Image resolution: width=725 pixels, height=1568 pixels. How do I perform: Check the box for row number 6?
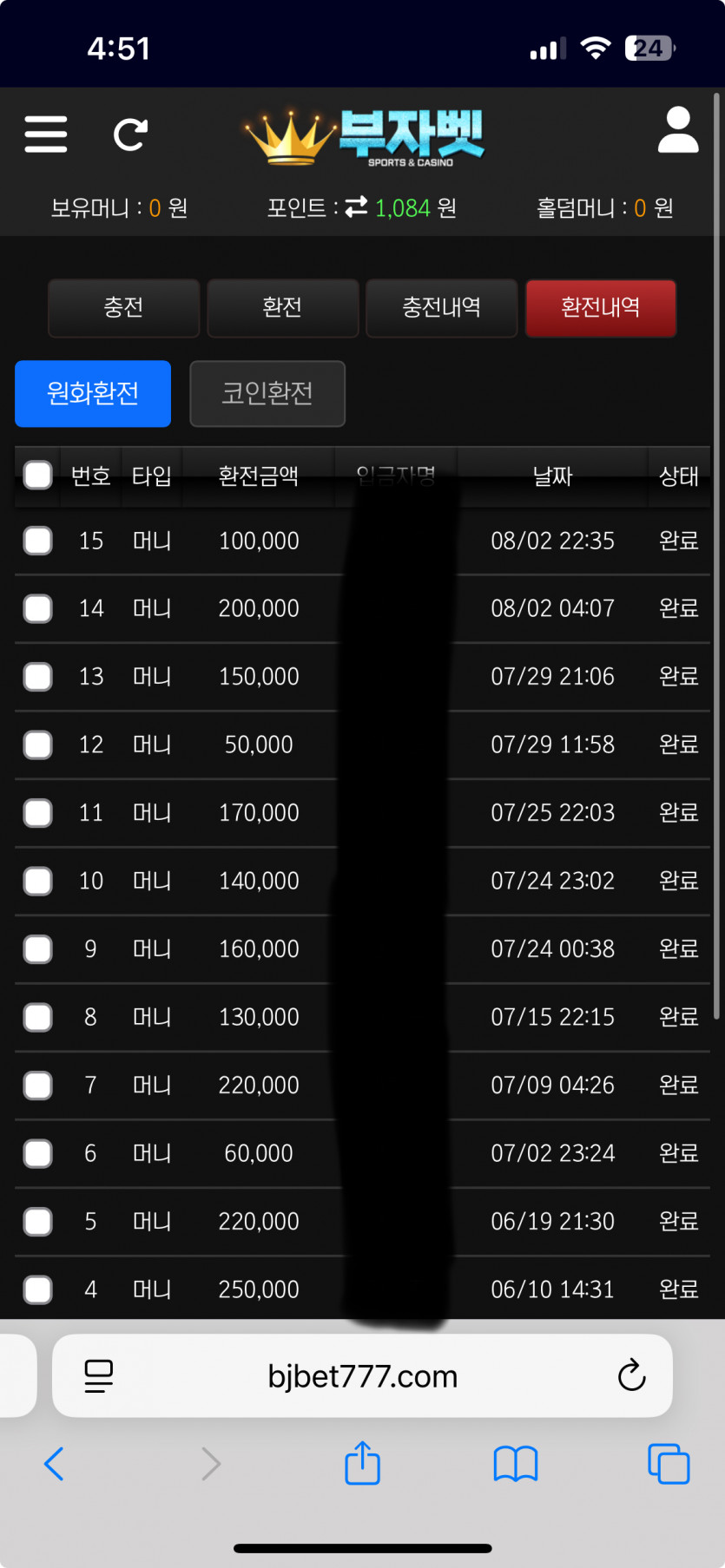point(37,1153)
